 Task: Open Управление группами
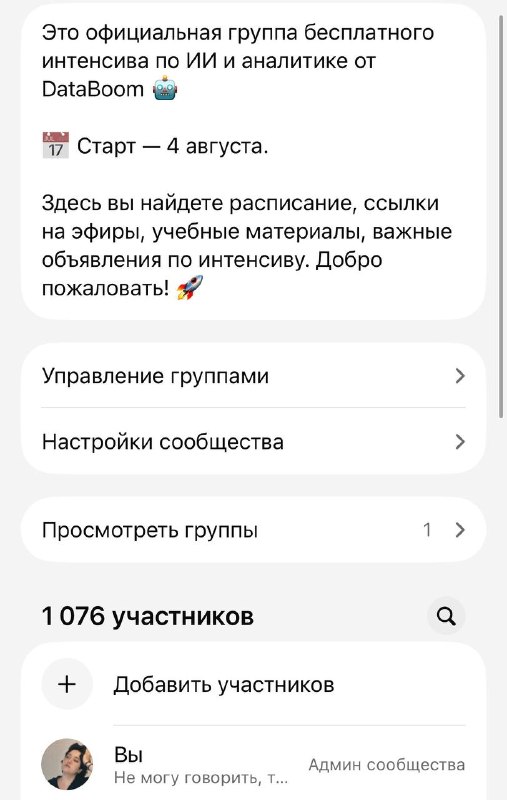coord(254,376)
